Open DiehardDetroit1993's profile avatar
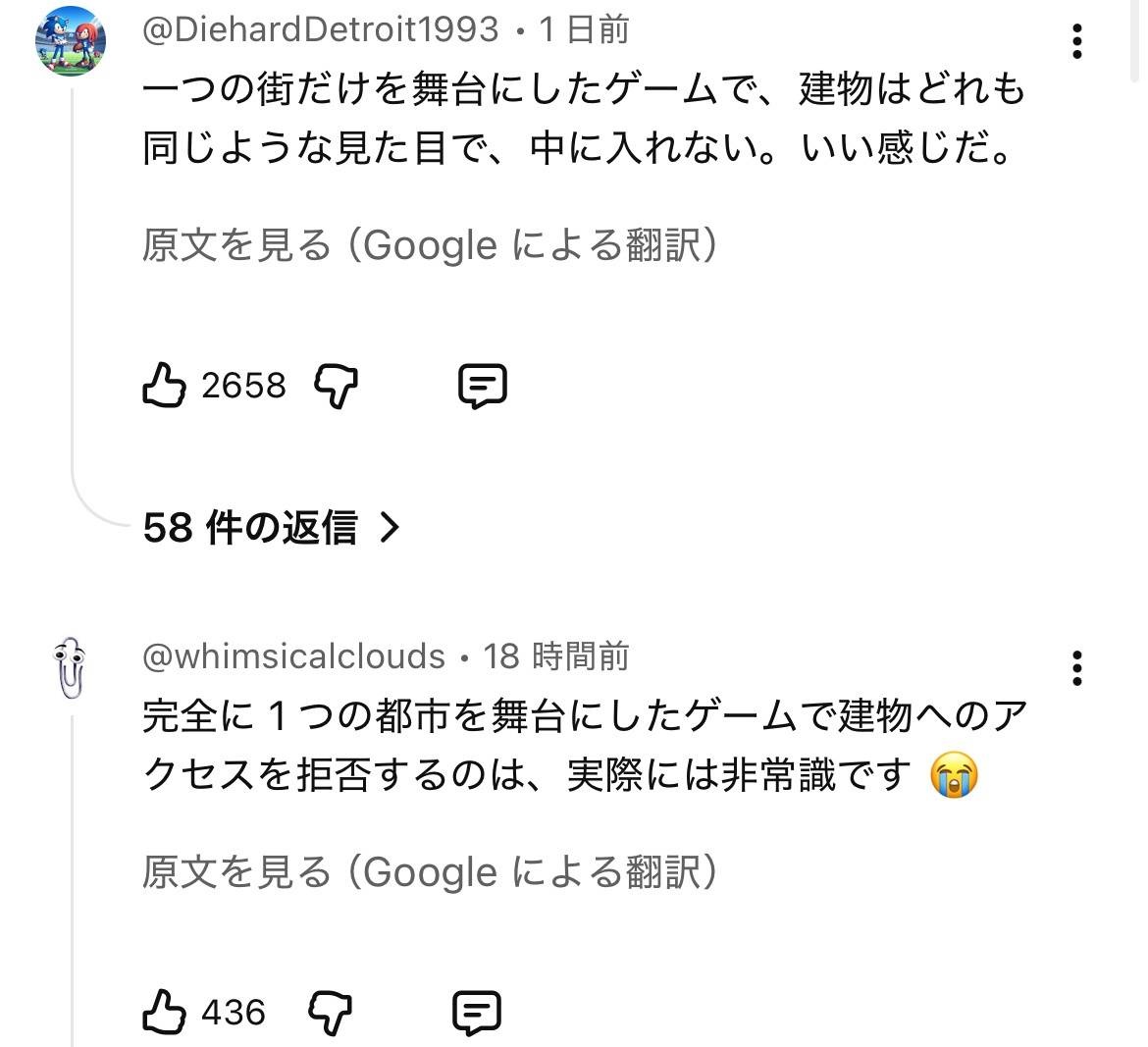1148x1047 pixels. coord(71,40)
